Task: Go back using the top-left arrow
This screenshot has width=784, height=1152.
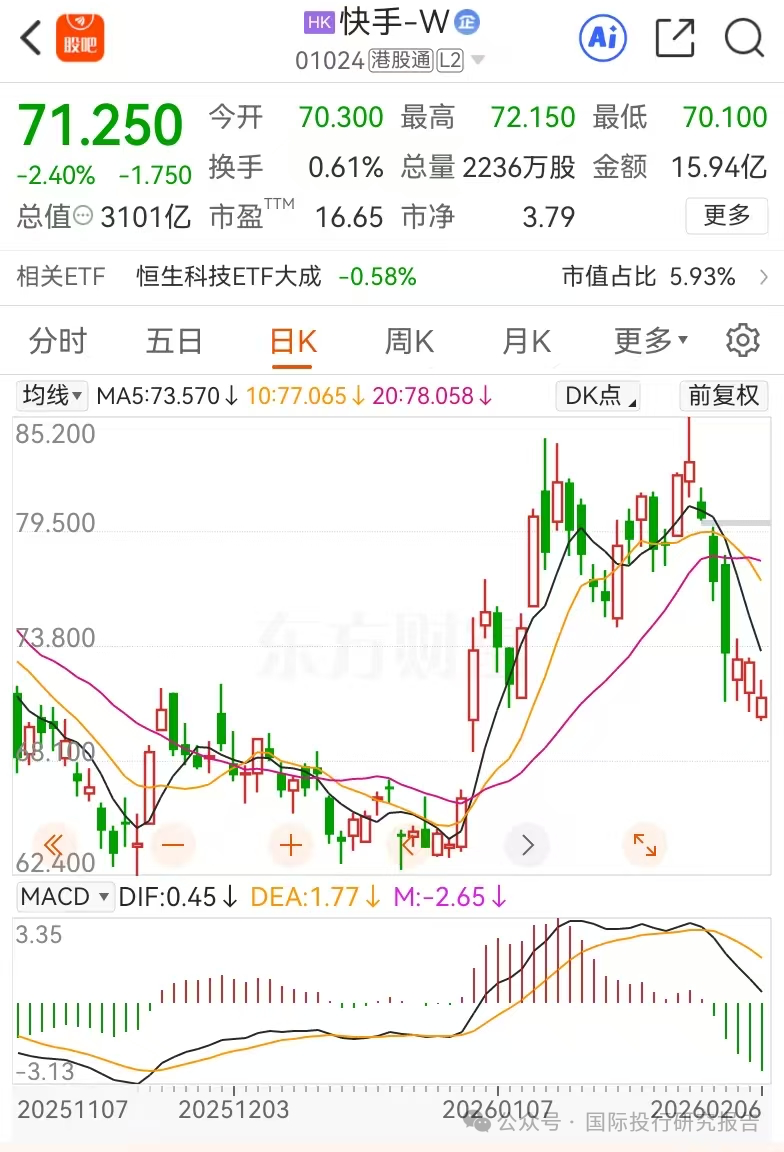Action: (31, 39)
